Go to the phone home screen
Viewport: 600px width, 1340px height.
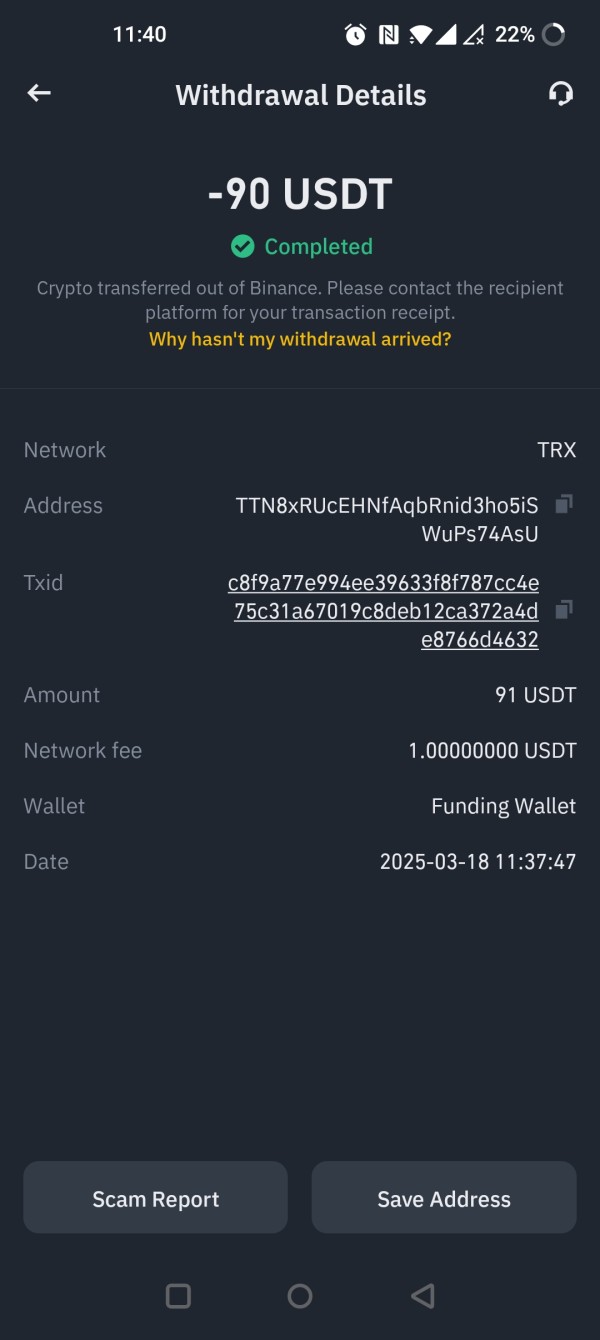point(300,1296)
